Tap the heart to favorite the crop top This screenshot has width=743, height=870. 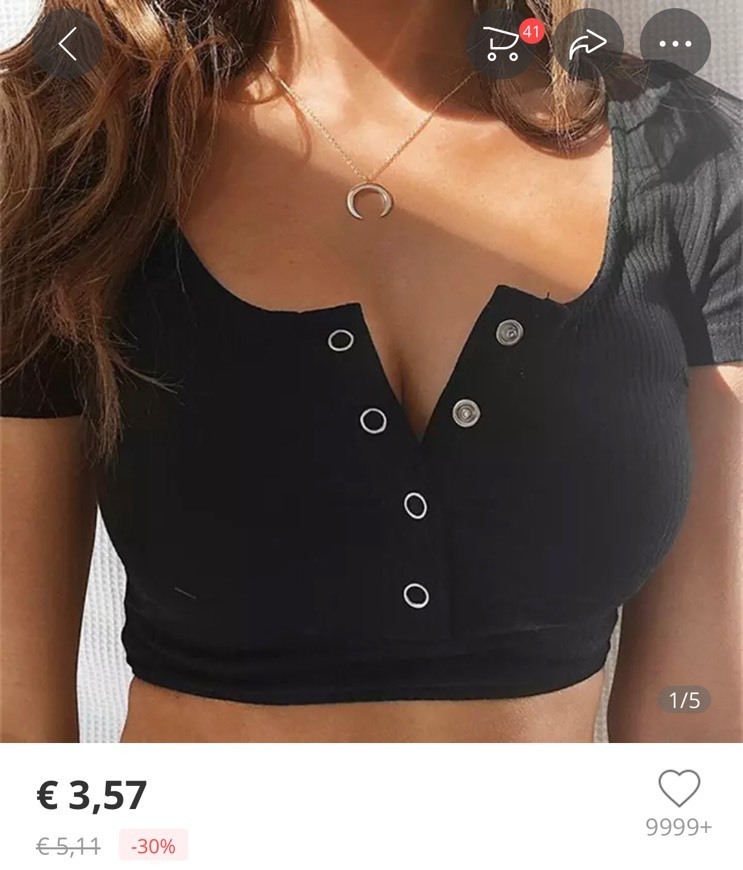(x=679, y=787)
